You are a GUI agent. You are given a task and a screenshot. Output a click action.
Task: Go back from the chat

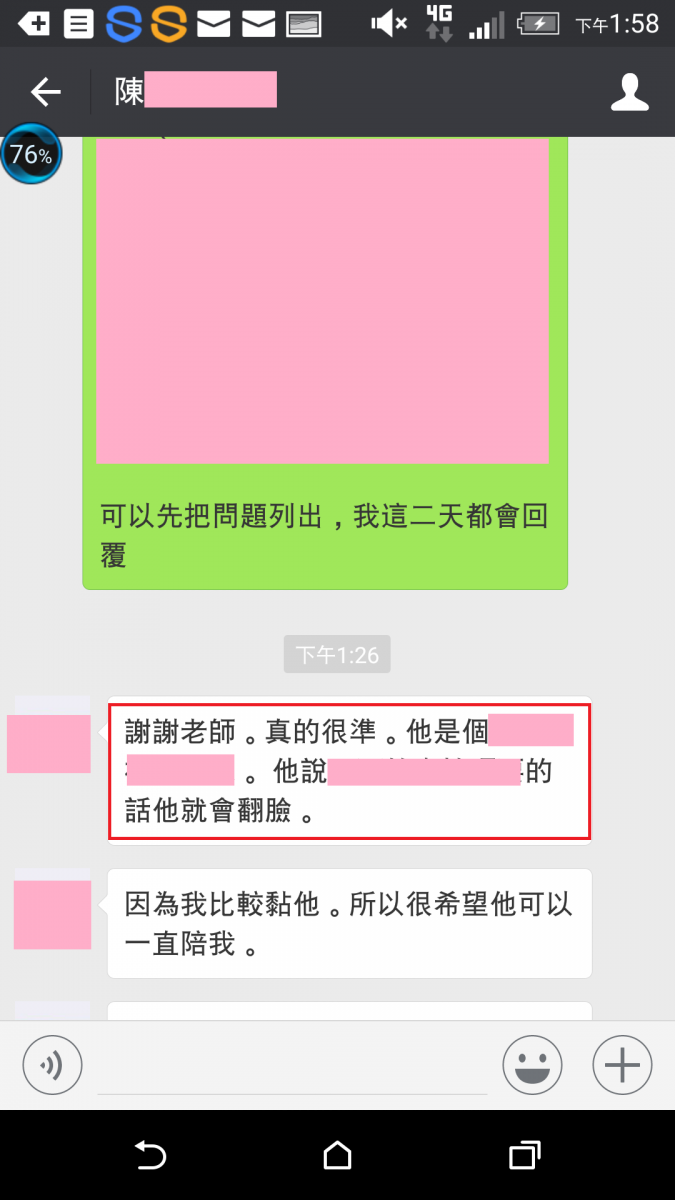tap(45, 92)
